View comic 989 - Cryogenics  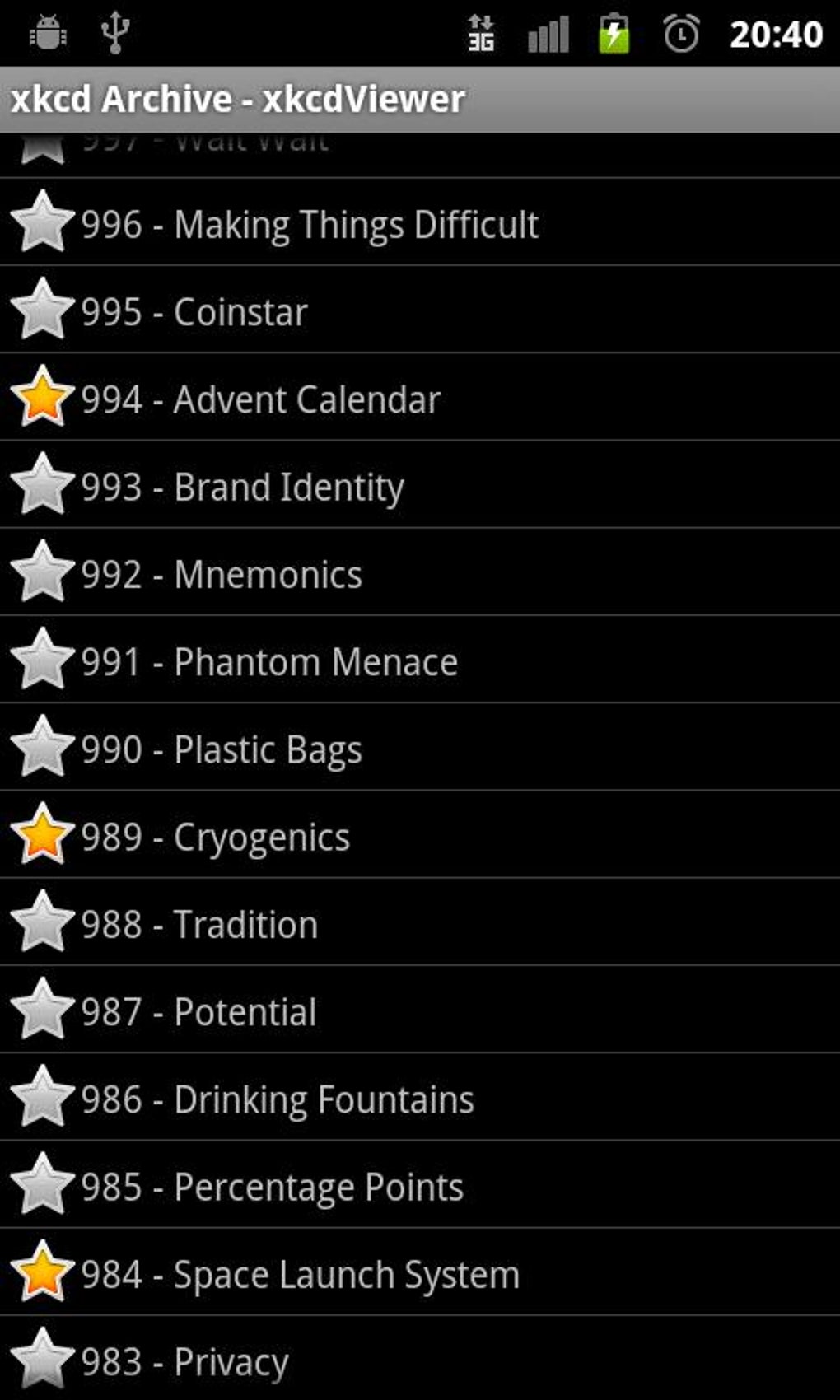point(420,835)
